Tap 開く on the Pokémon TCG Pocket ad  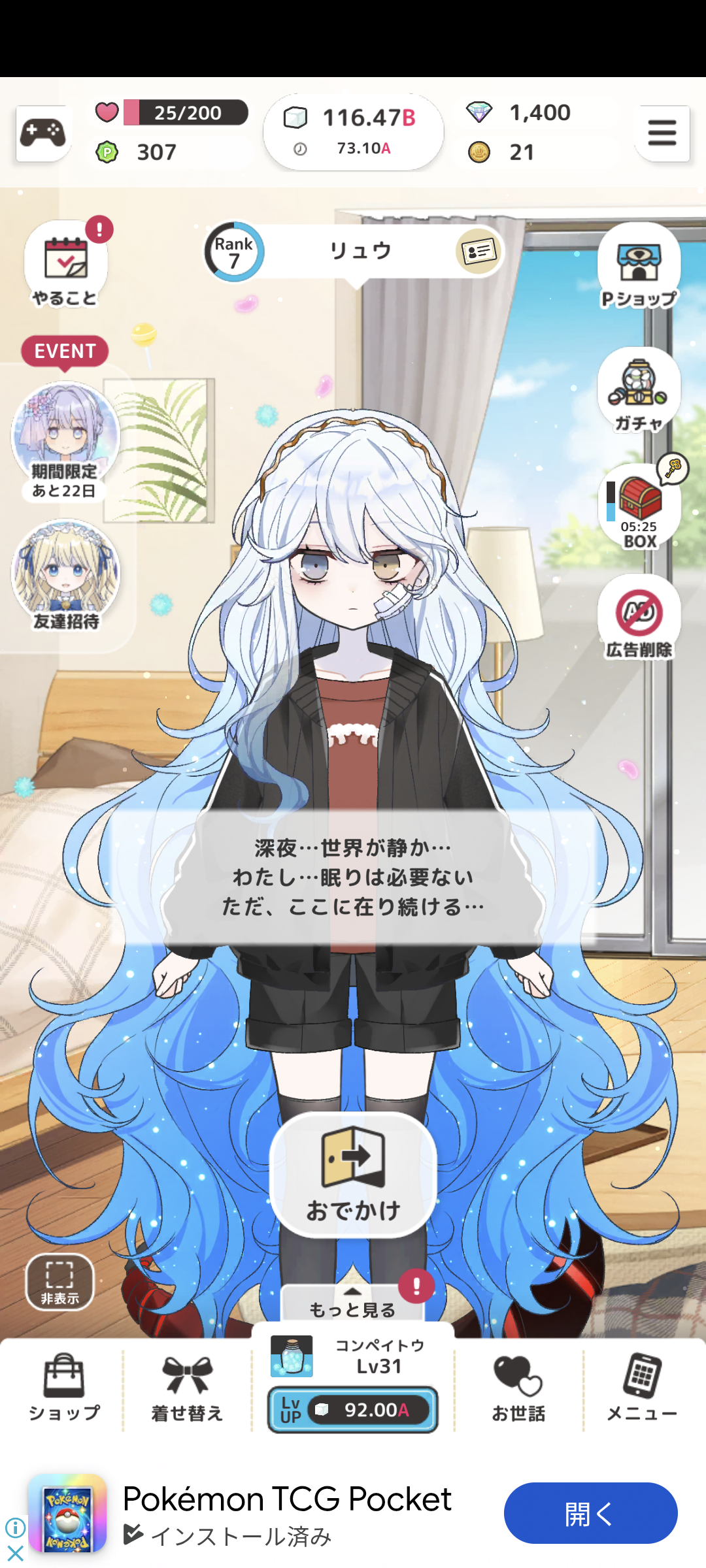click(x=590, y=1513)
